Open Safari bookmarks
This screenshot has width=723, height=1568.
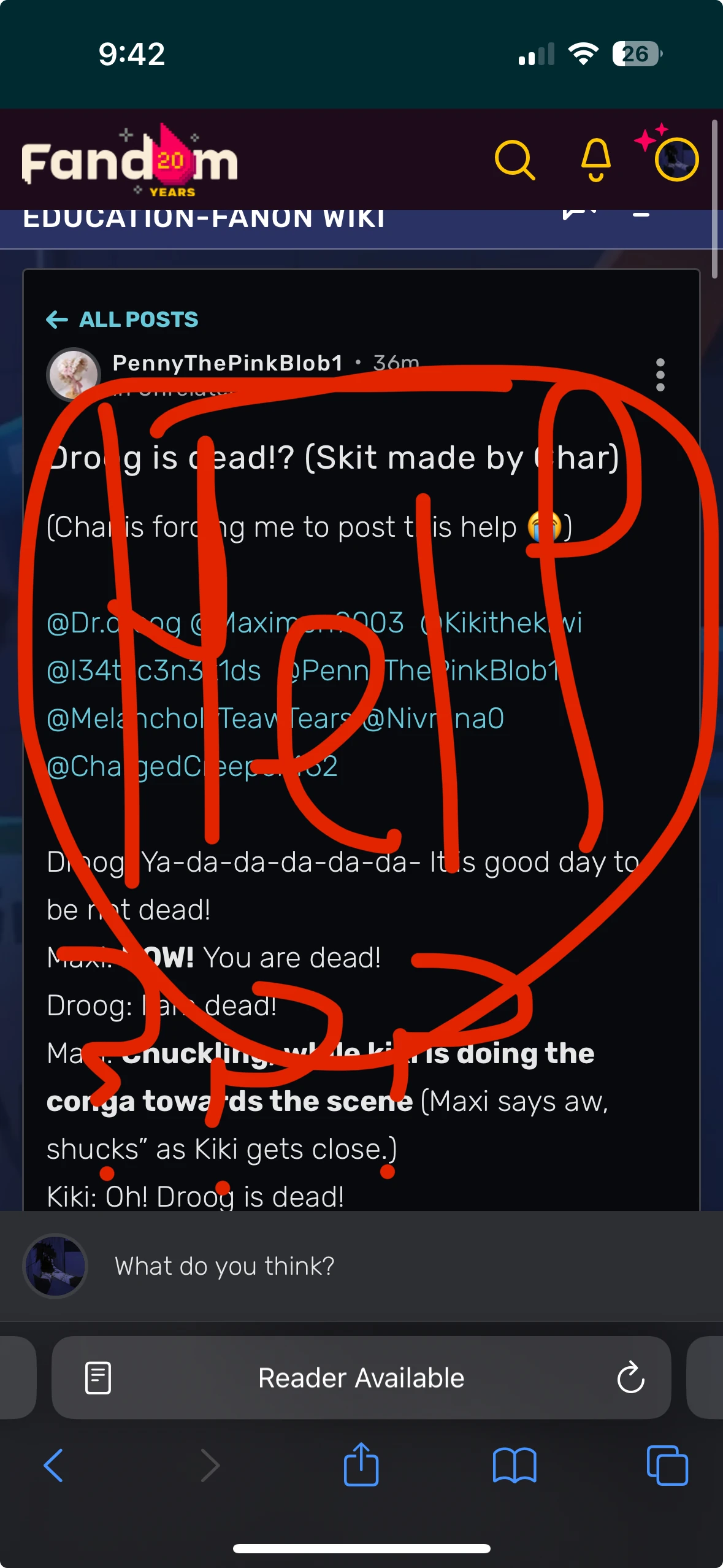click(x=515, y=1466)
